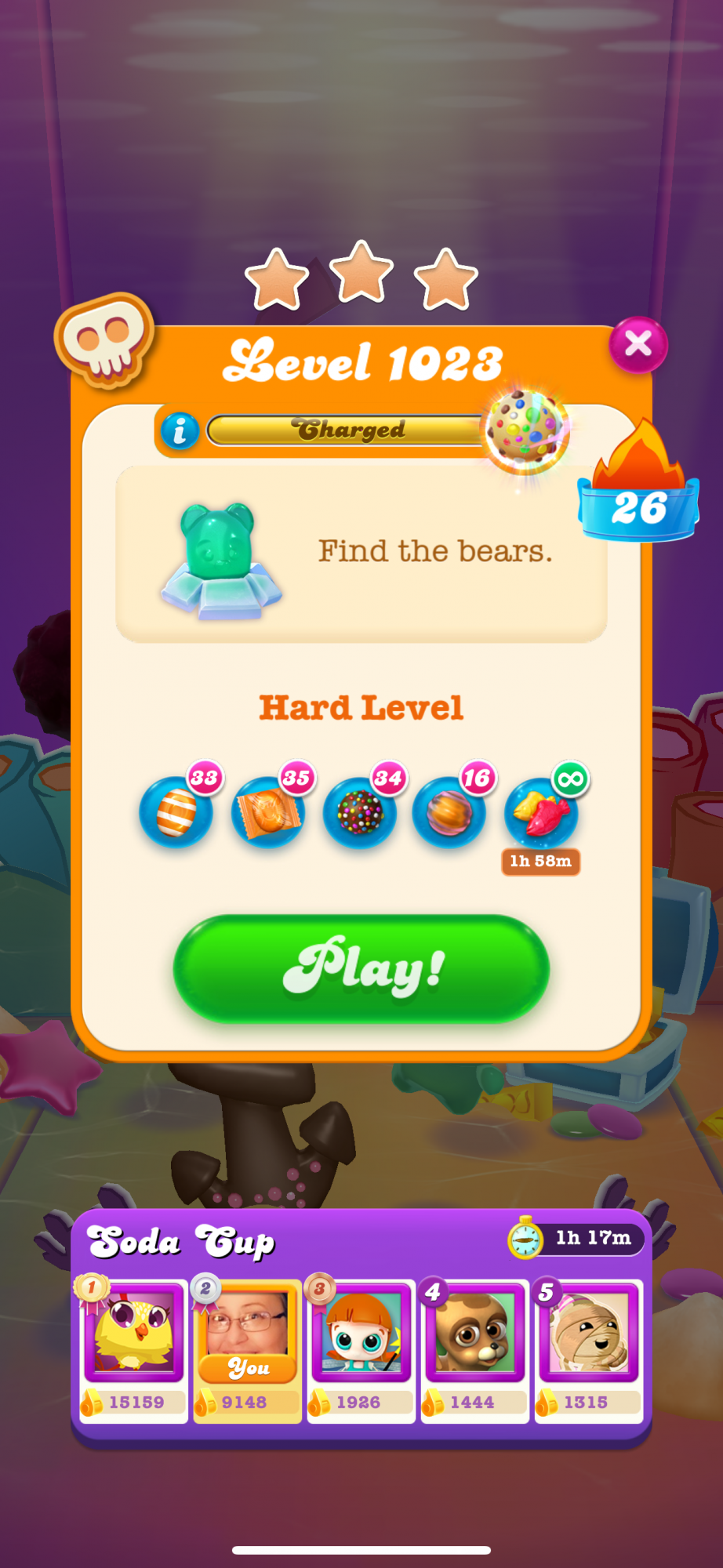The image size is (723, 1568).
Task: Close the Level 1023 dialog
Action: (638, 344)
